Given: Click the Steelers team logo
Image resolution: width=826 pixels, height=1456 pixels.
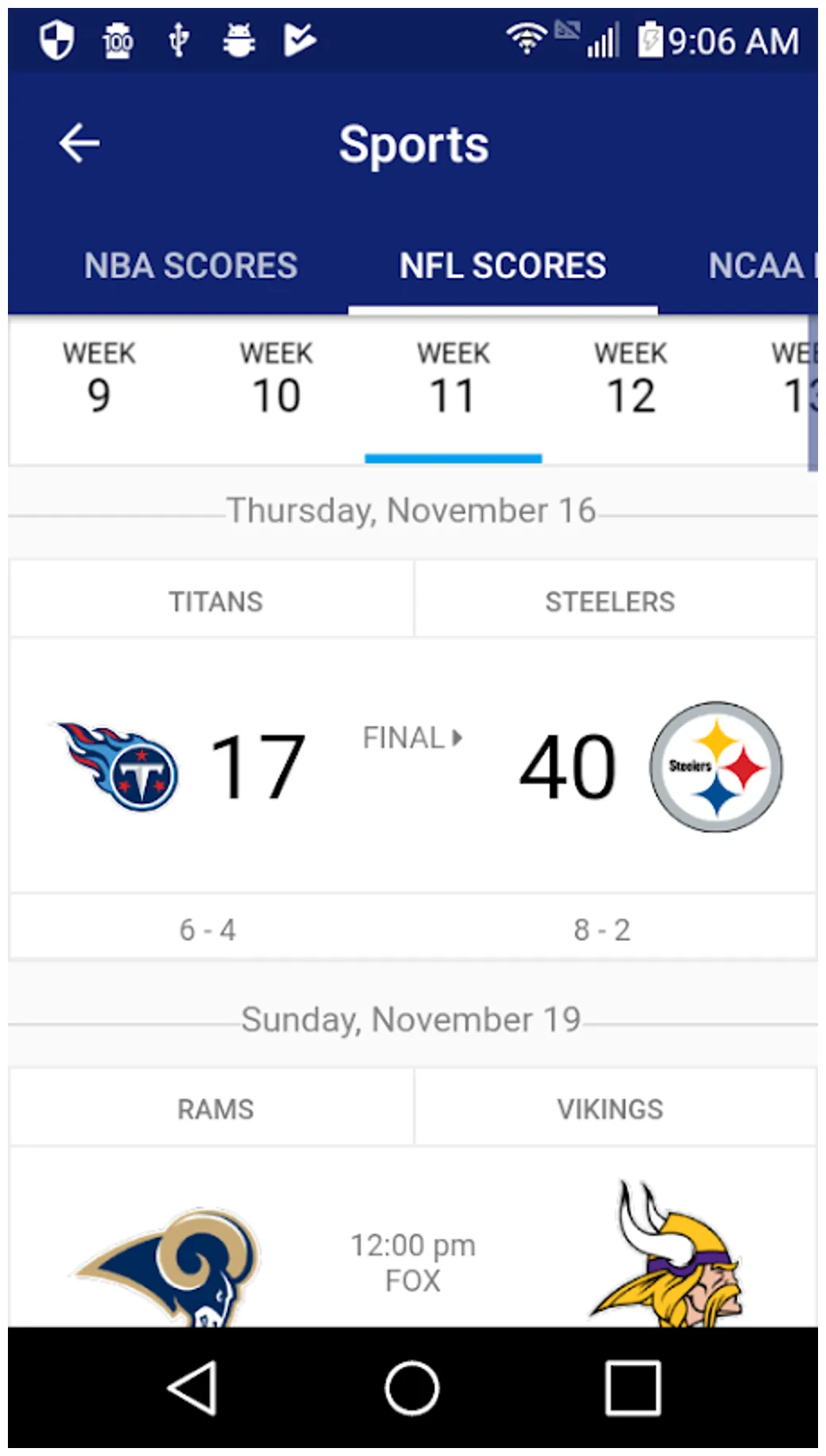Looking at the screenshot, I should point(715,765).
